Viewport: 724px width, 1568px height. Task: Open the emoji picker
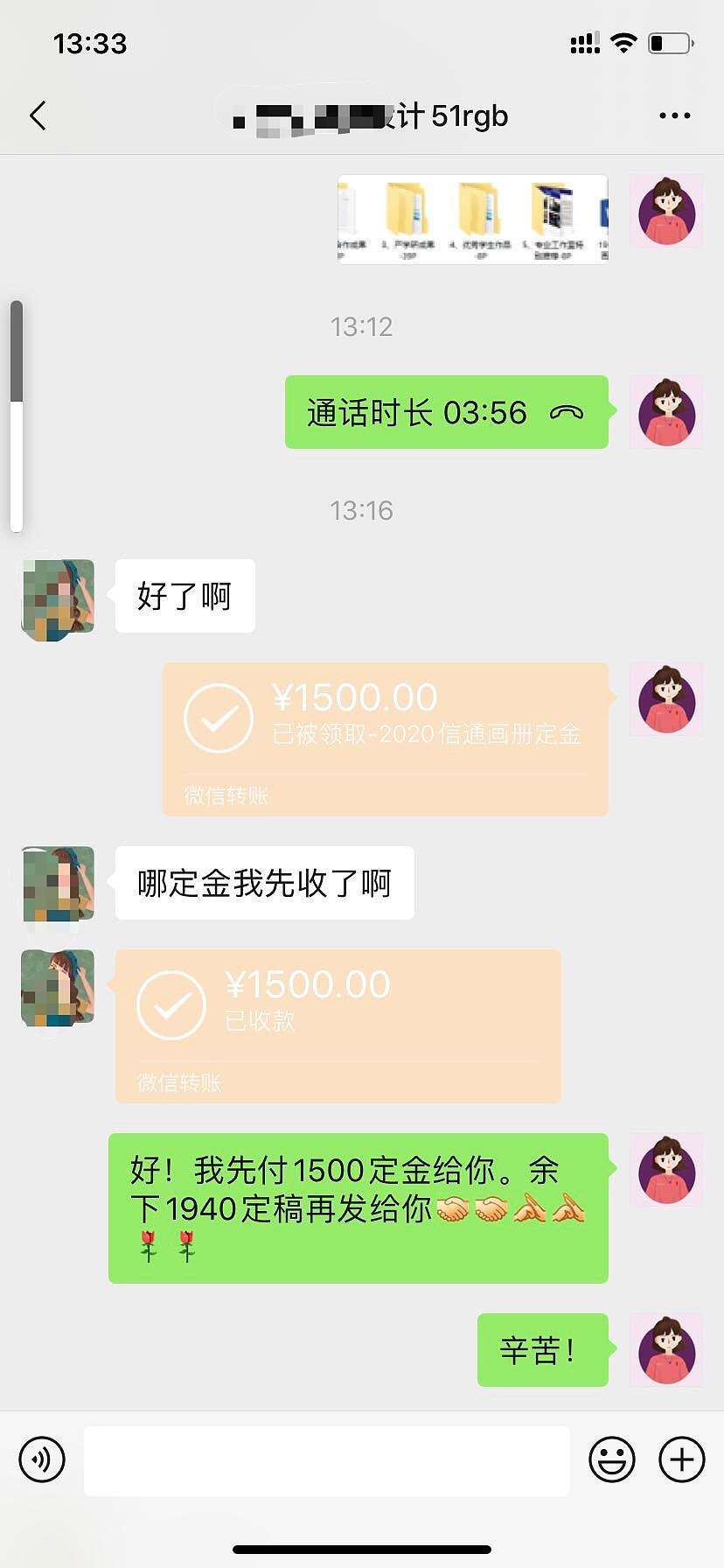[612, 1459]
